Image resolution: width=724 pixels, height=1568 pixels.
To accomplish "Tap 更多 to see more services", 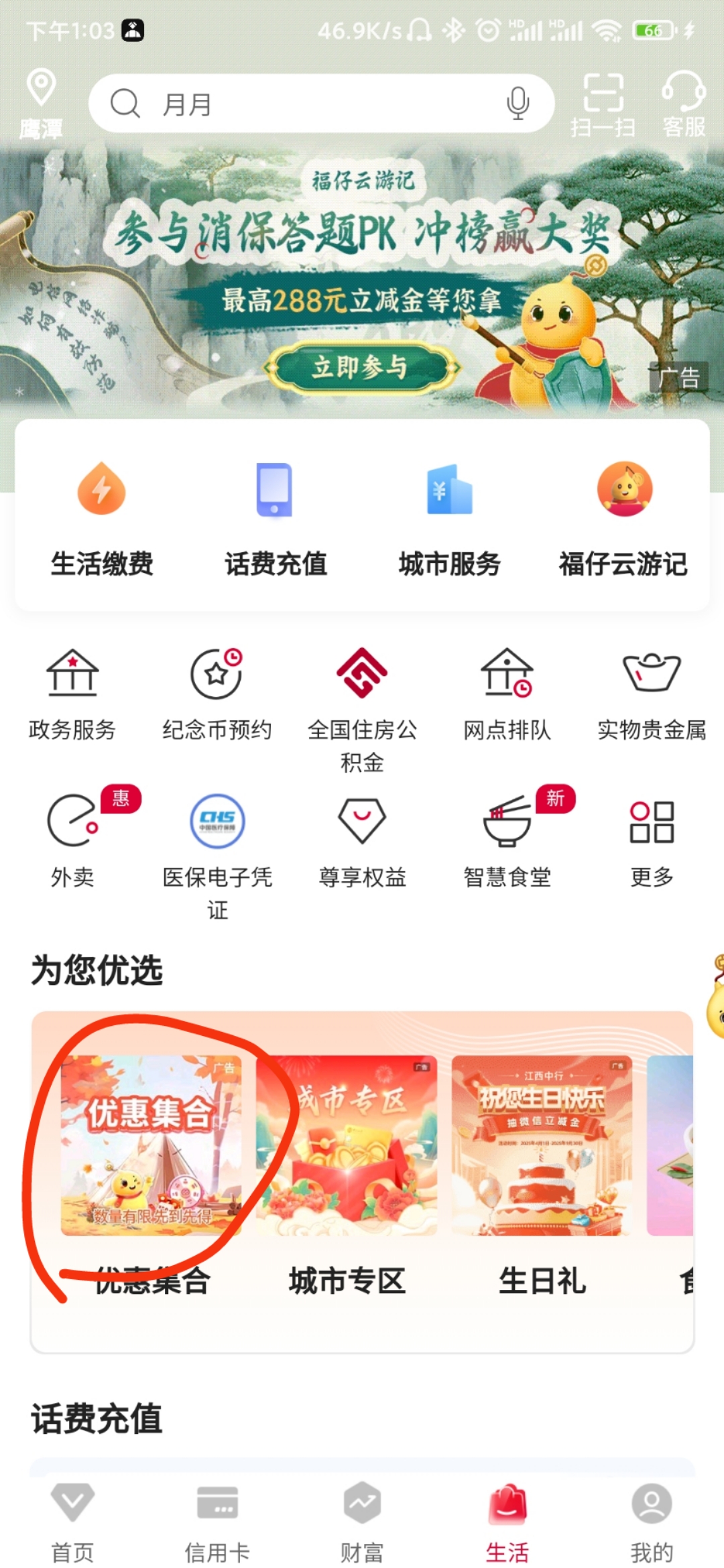I will 652,838.
